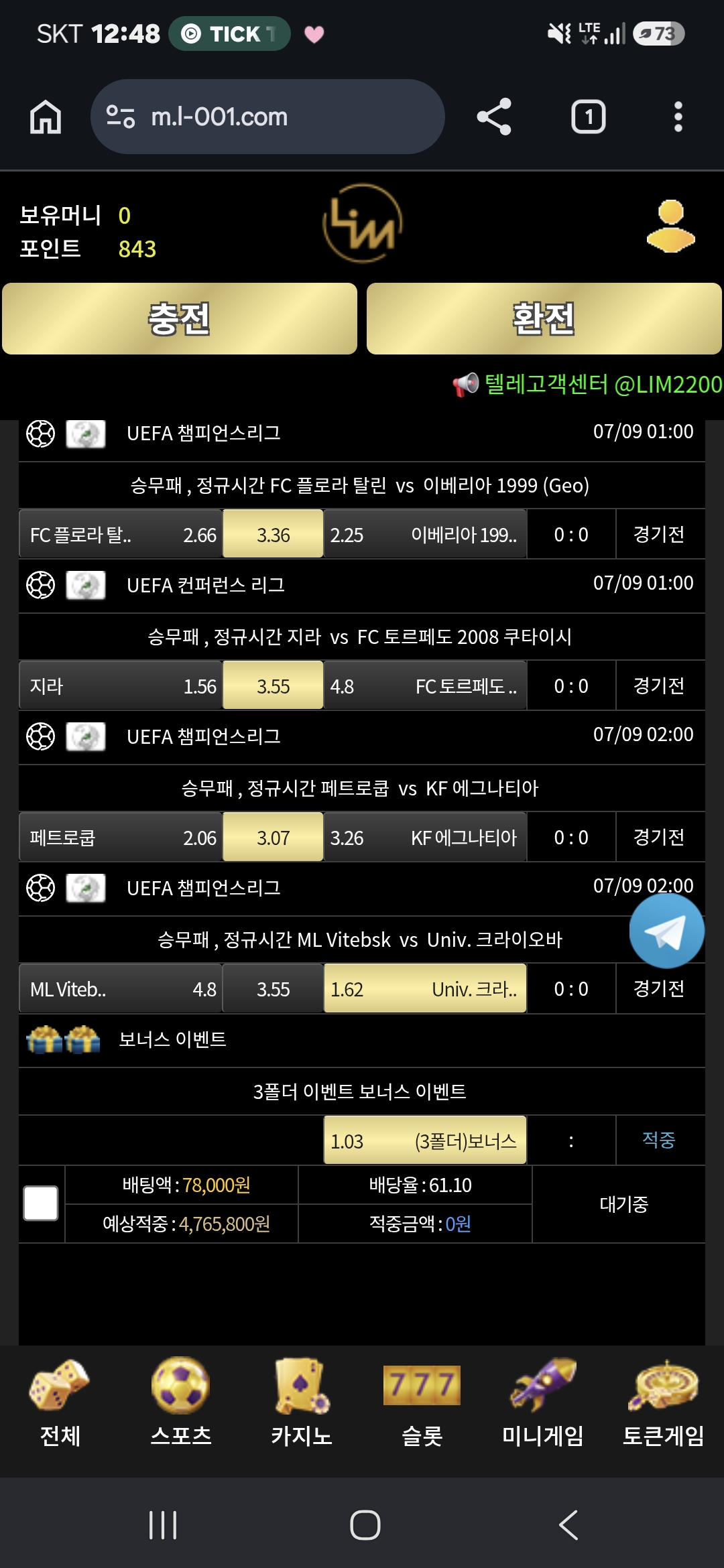Share this page via the share icon
Viewport: 724px width, 1568px height.
[x=494, y=117]
